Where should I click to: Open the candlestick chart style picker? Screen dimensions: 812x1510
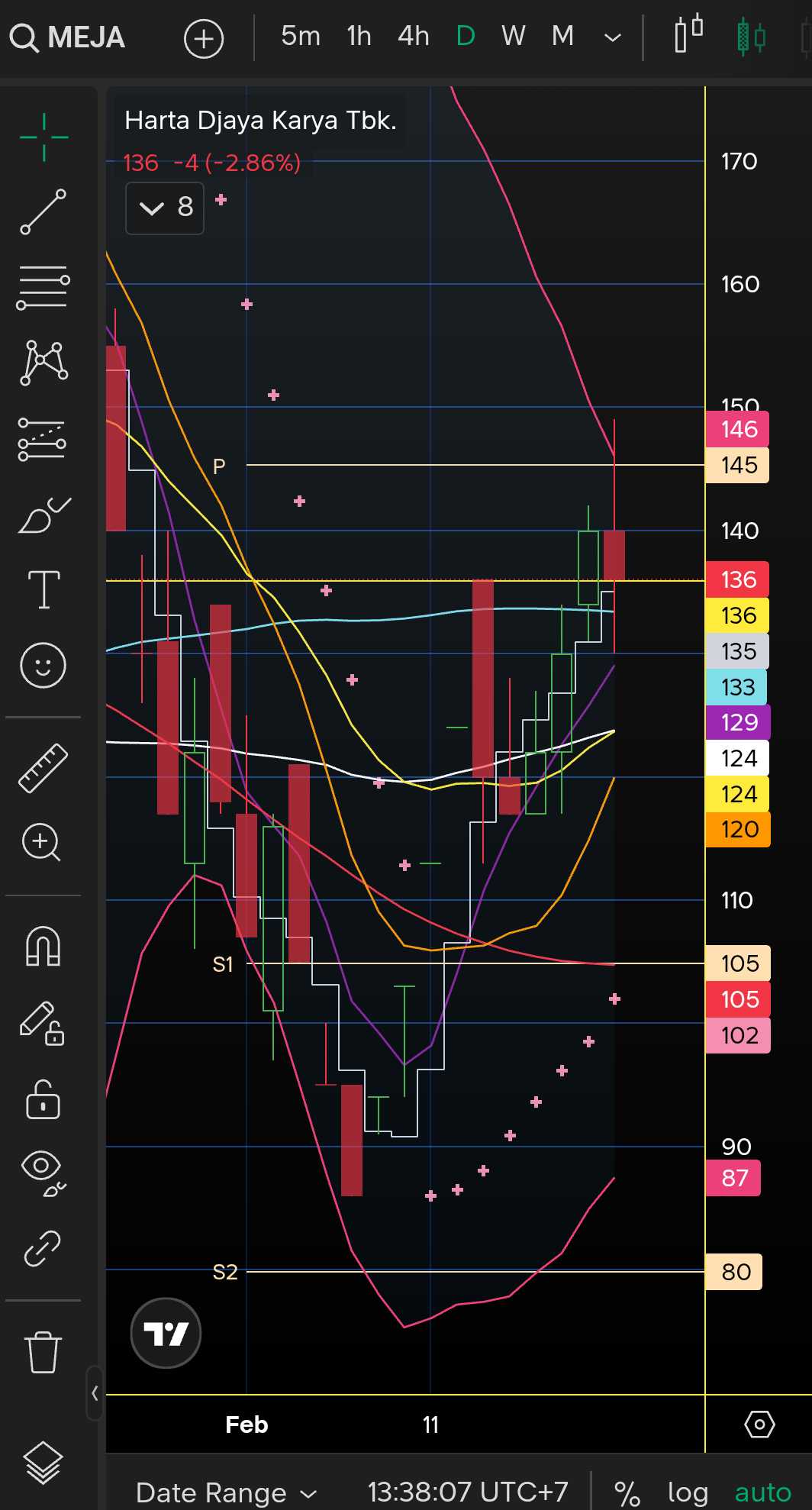point(688,36)
